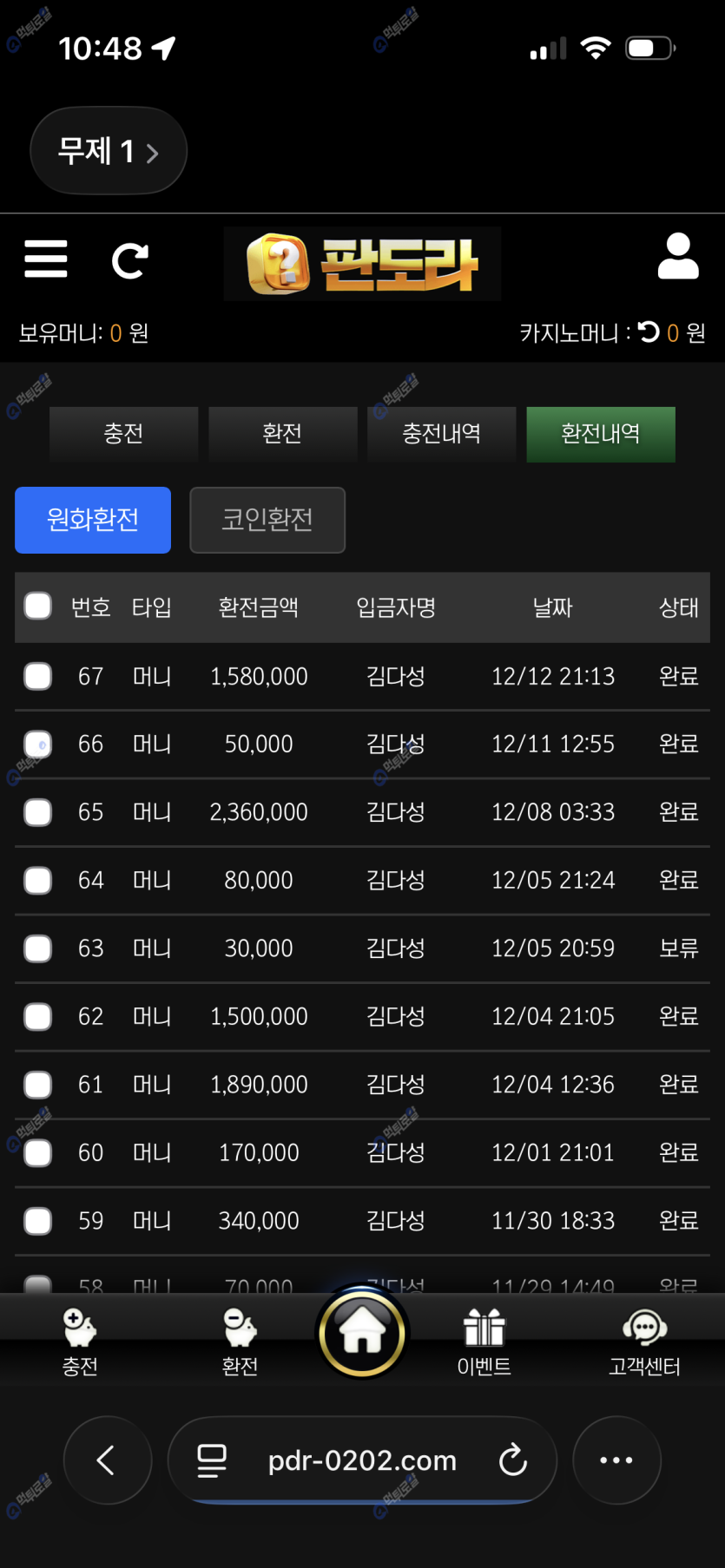Screen dimensions: 725x1568
Task: Switch to the 환전 top tab
Action: [x=282, y=434]
